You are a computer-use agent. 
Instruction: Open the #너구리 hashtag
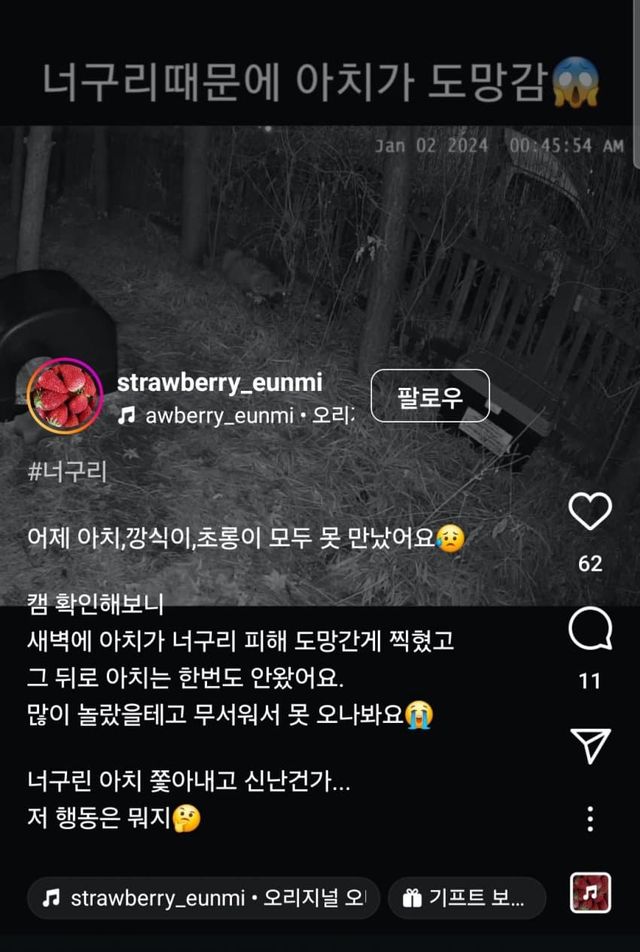68,473
